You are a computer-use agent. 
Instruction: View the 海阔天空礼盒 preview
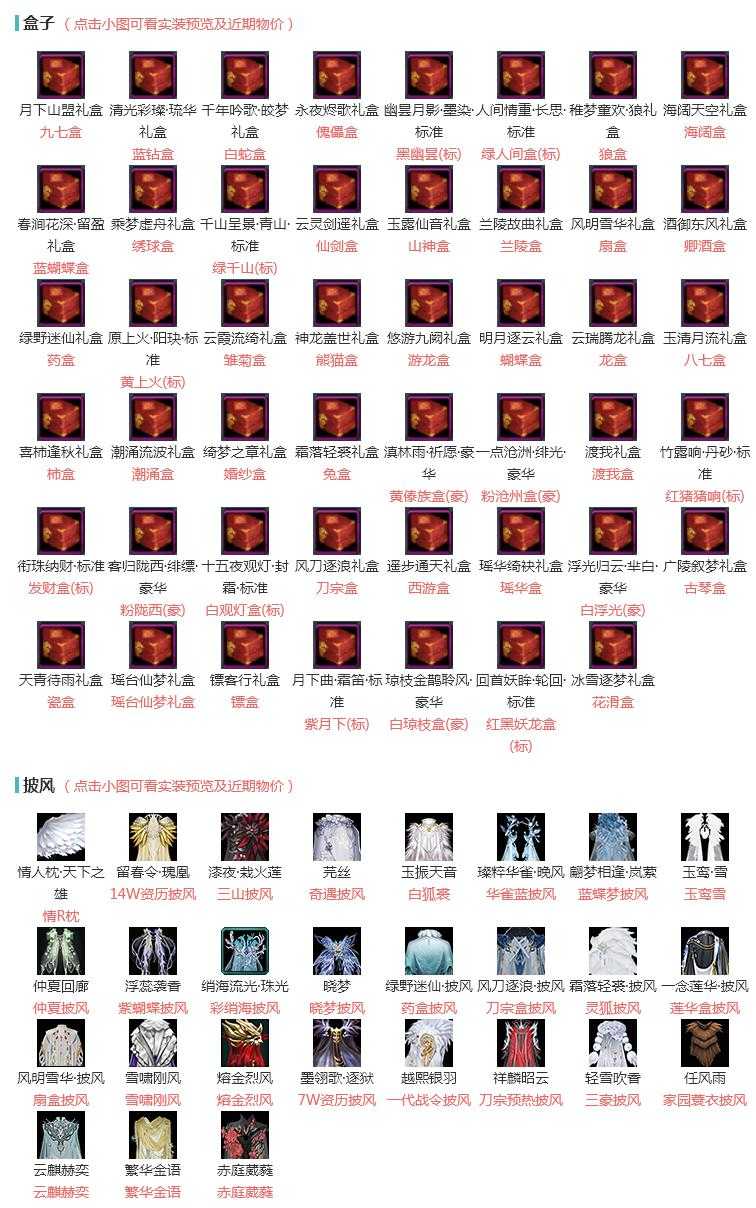point(705,75)
